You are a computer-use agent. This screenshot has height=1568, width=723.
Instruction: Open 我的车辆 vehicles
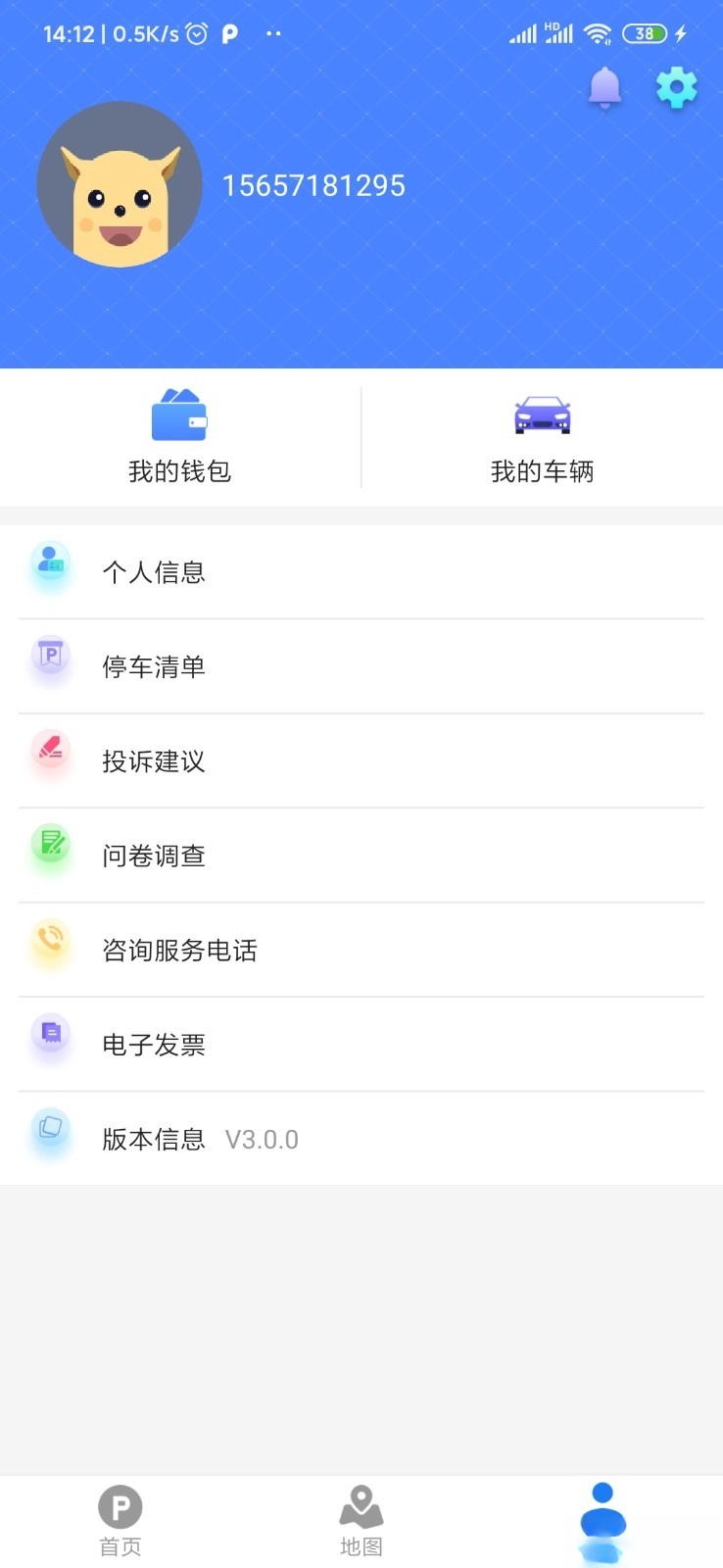(x=542, y=437)
